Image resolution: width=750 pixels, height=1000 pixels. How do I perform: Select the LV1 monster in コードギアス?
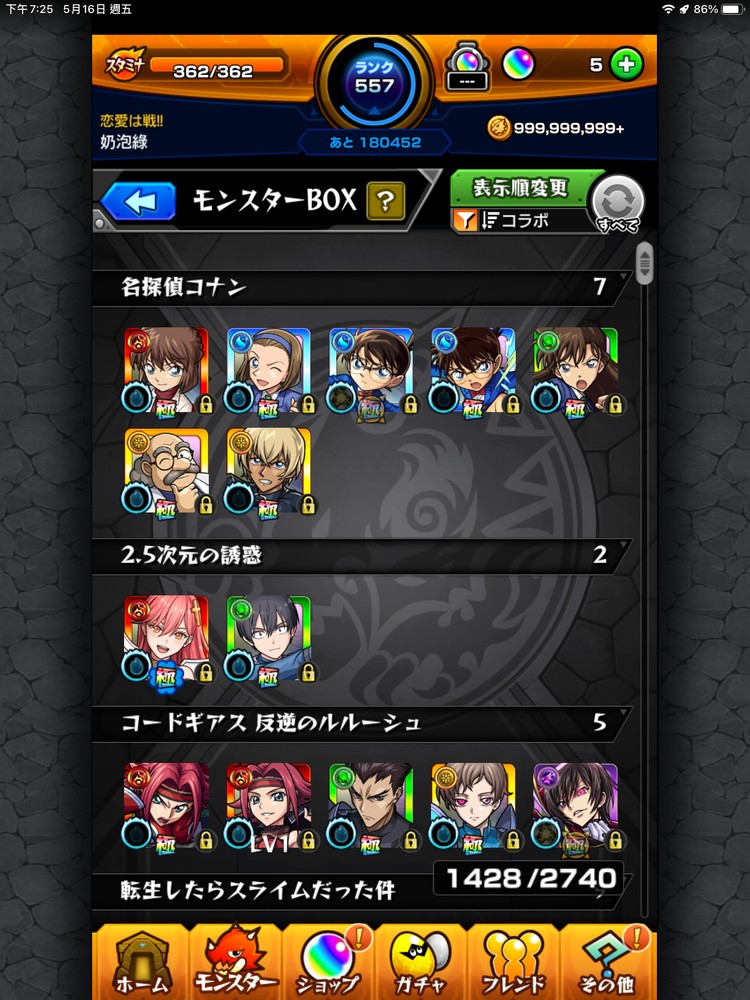point(268,806)
